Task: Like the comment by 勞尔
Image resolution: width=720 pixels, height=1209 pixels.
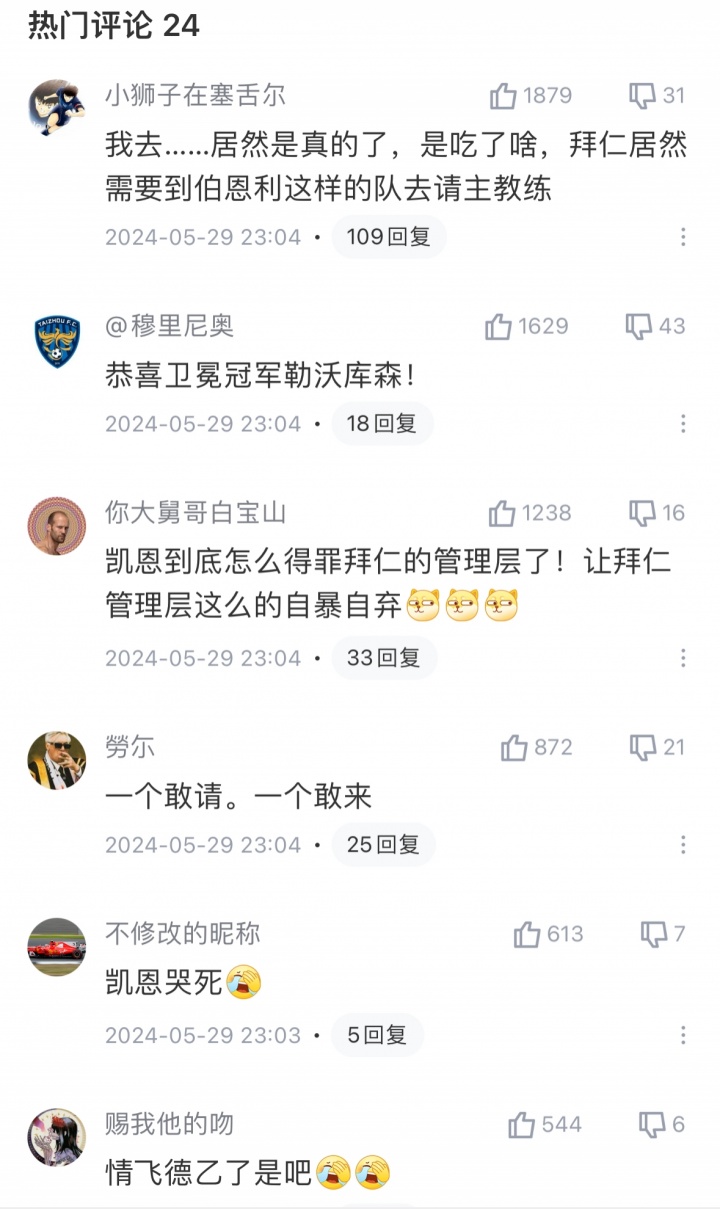Action: point(514,747)
